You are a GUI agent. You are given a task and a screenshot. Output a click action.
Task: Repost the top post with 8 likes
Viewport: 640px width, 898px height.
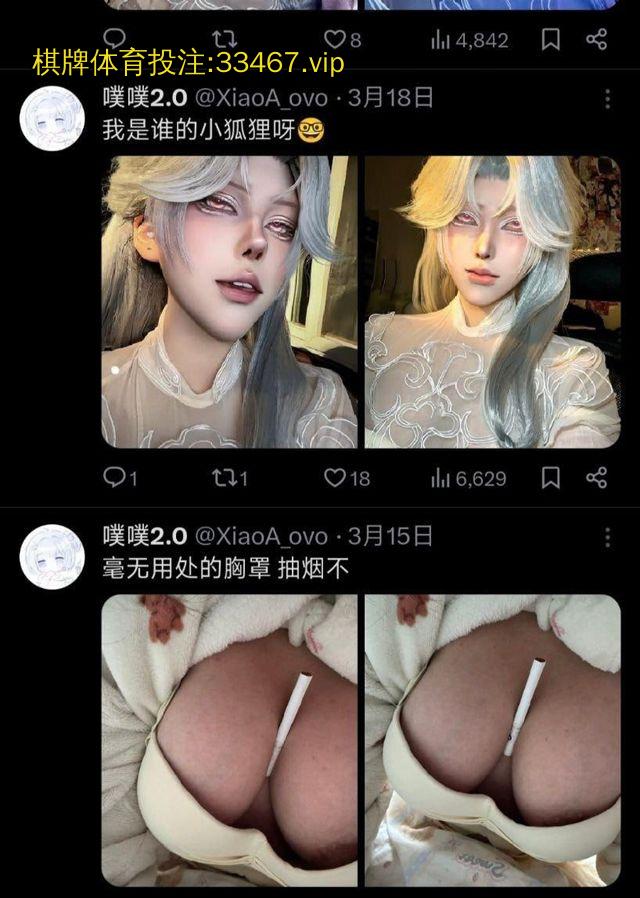226,39
